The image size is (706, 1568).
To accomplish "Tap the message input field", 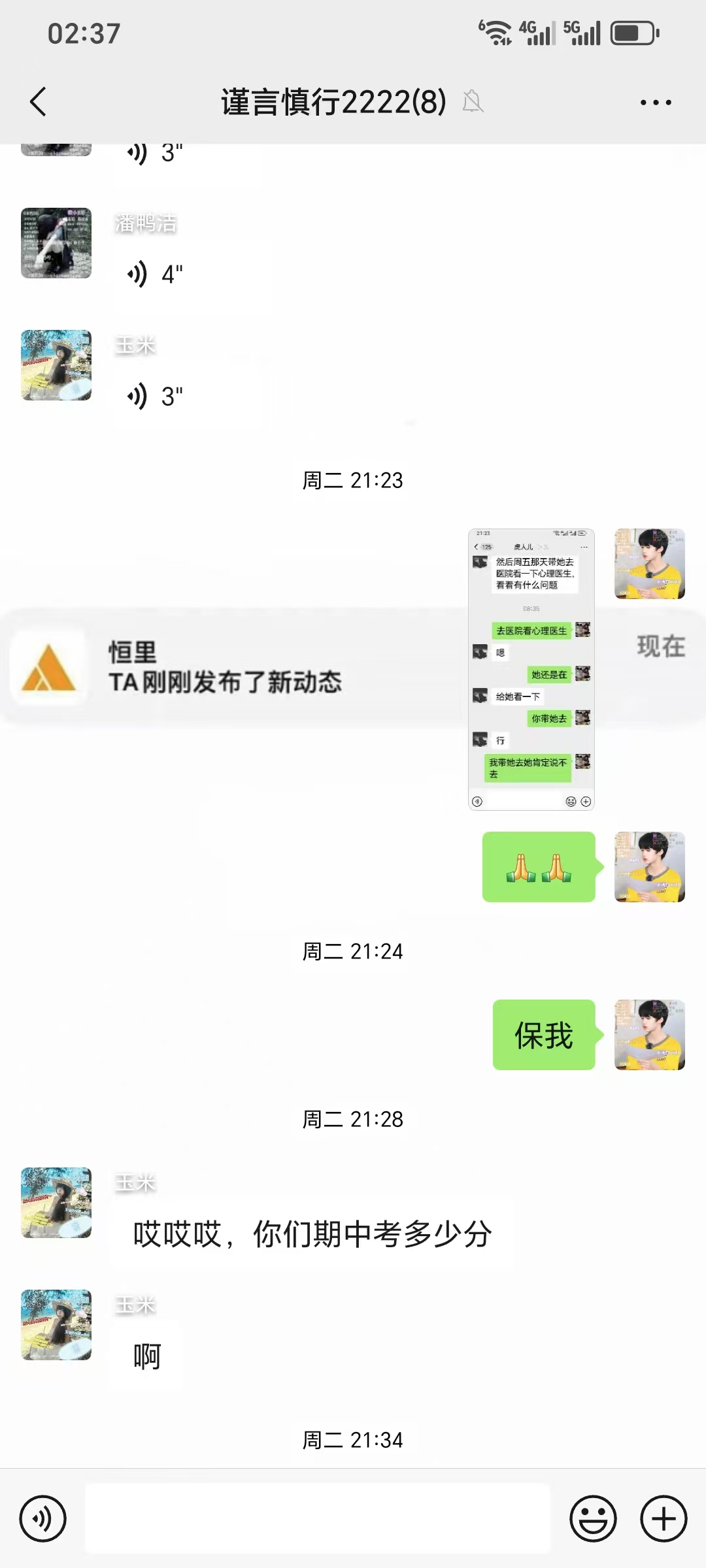I will (x=318, y=1518).
